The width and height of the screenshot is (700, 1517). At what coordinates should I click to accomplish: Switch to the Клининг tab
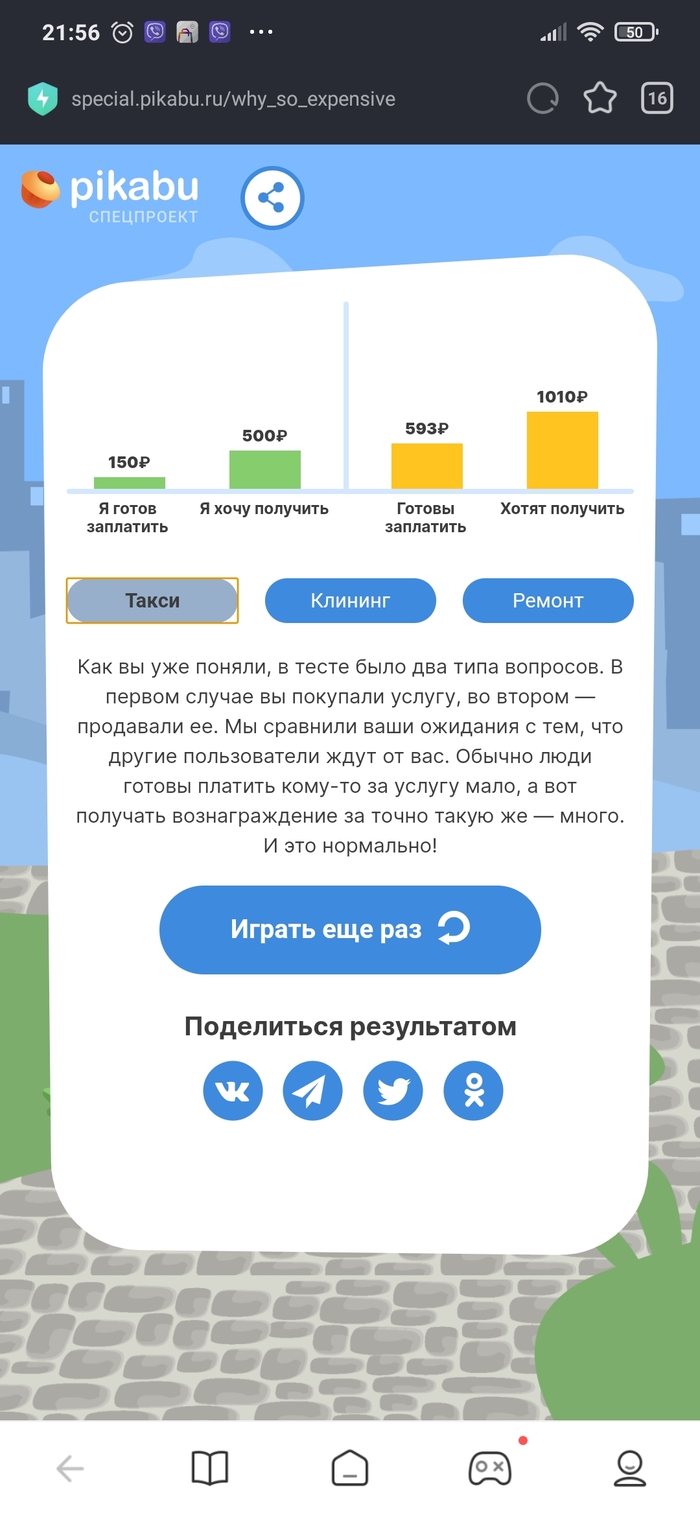pos(350,601)
